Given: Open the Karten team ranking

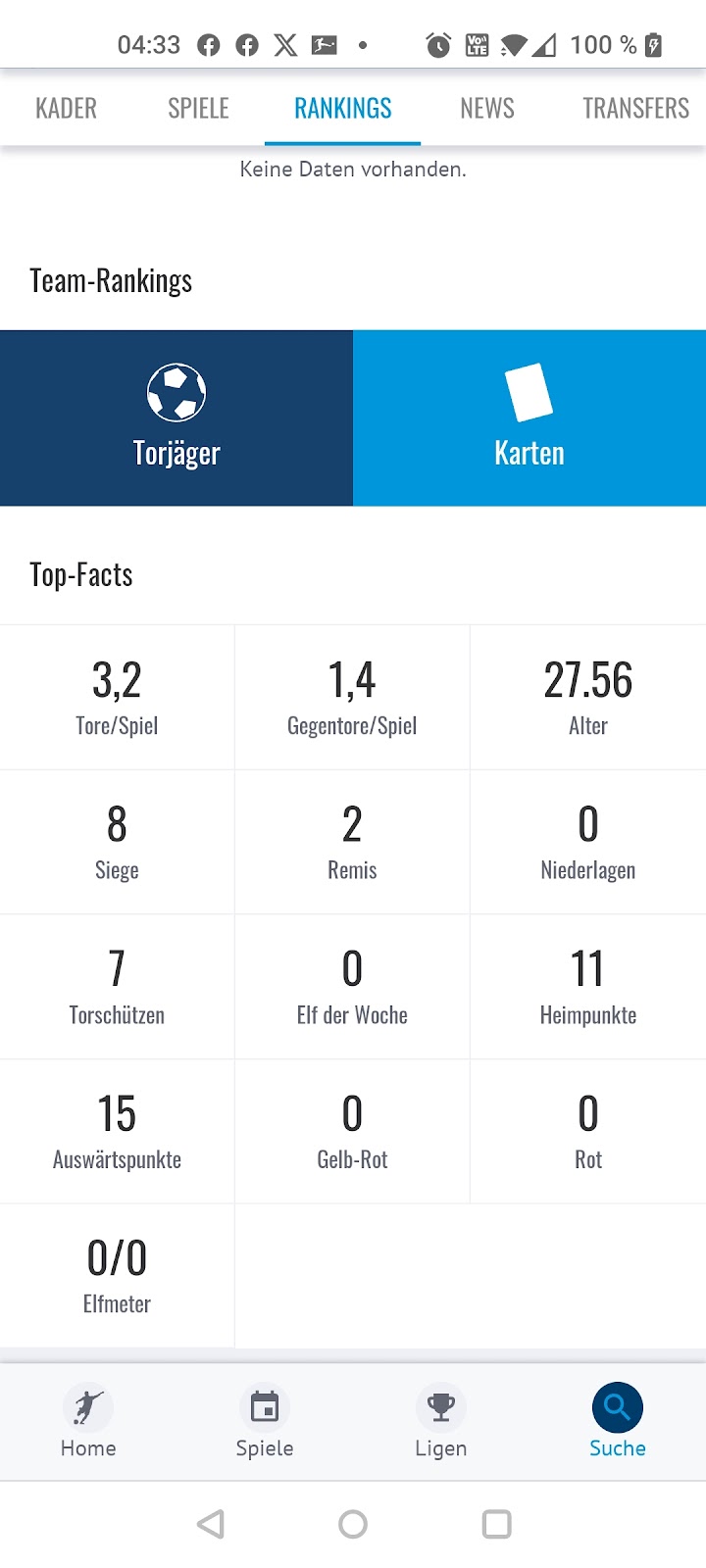Looking at the screenshot, I should click(529, 417).
